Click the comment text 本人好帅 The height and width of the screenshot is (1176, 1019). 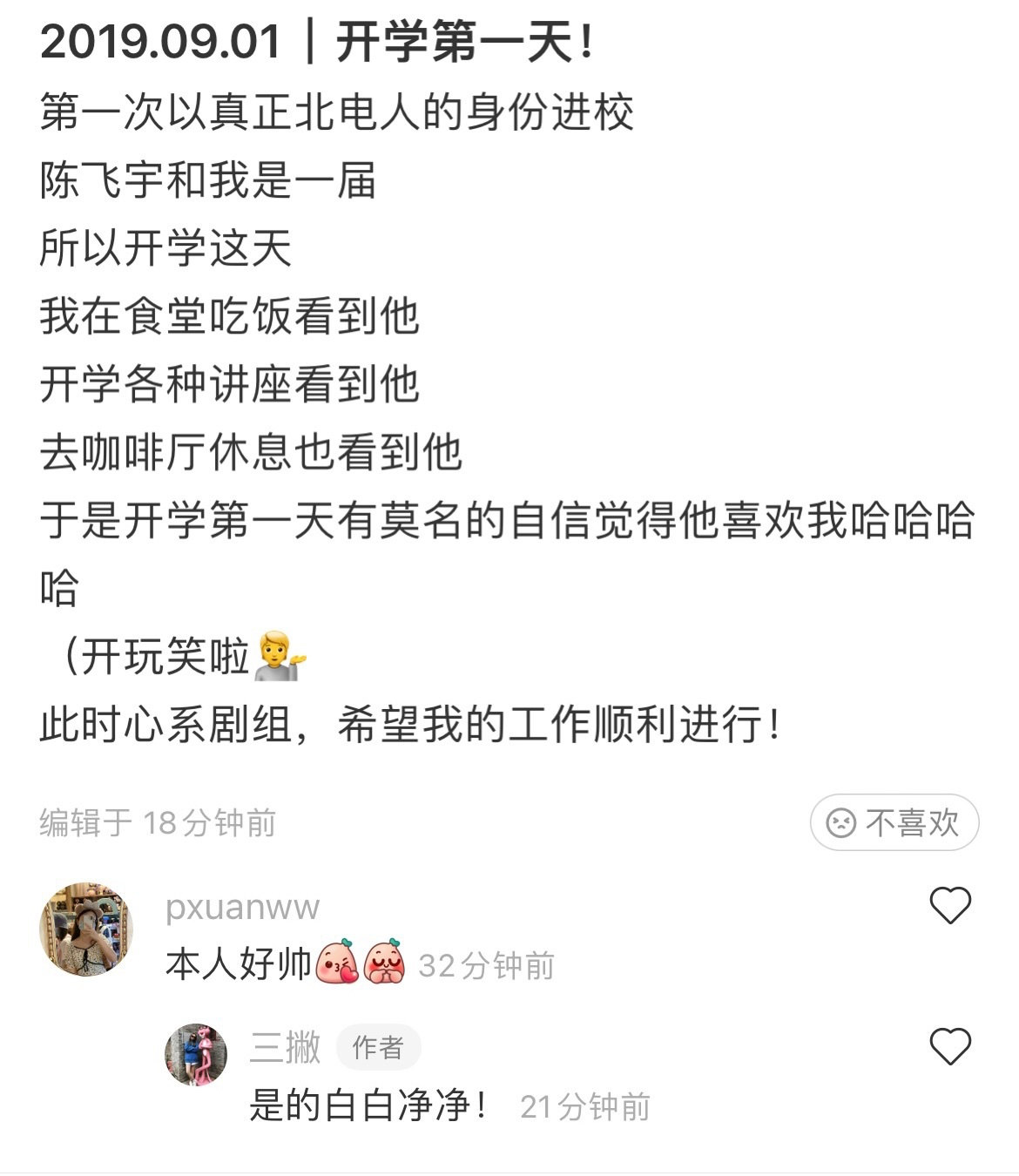tap(240, 963)
